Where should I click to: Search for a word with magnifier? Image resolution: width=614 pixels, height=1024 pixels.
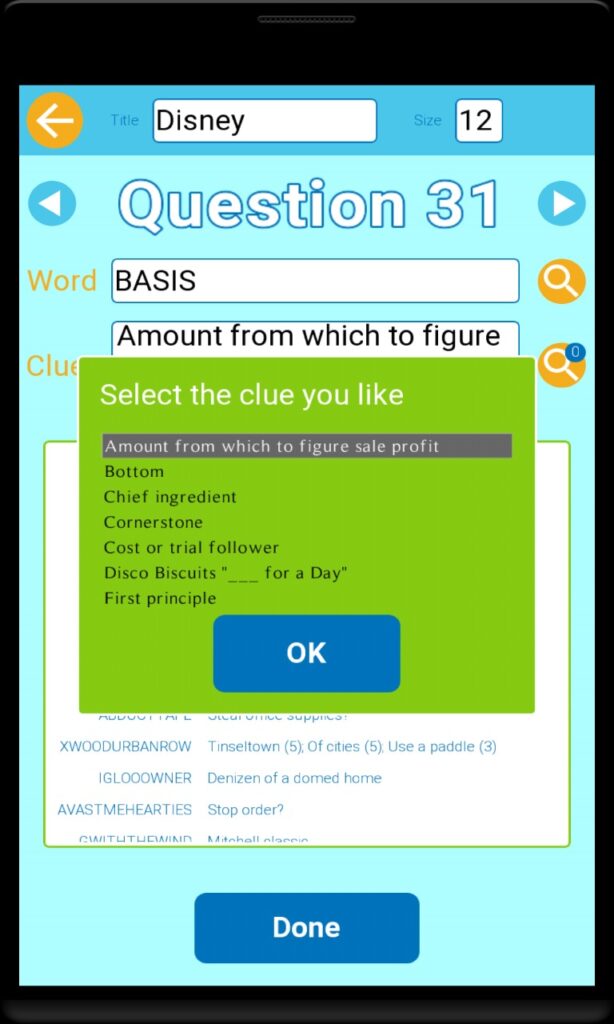click(x=561, y=281)
